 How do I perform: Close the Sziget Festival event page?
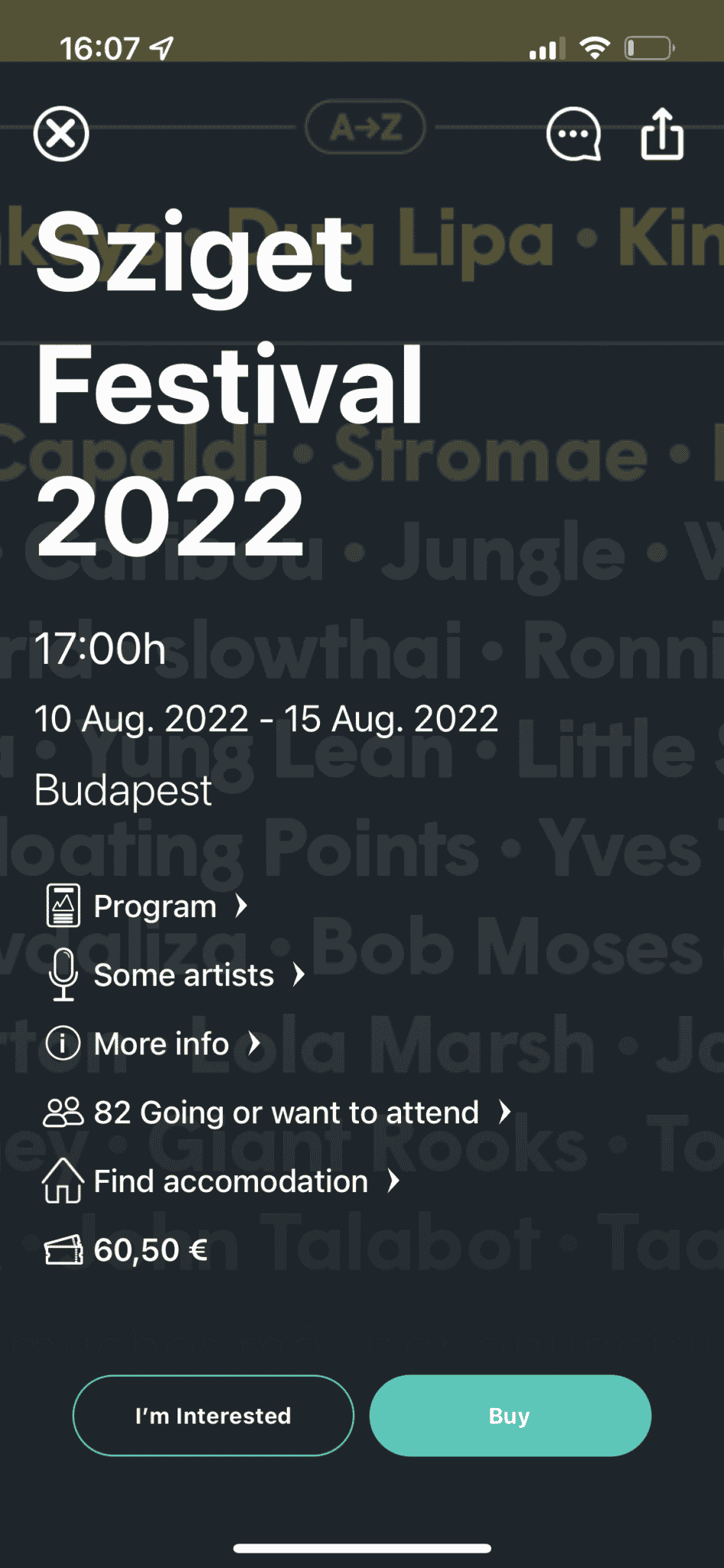click(61, 134)
